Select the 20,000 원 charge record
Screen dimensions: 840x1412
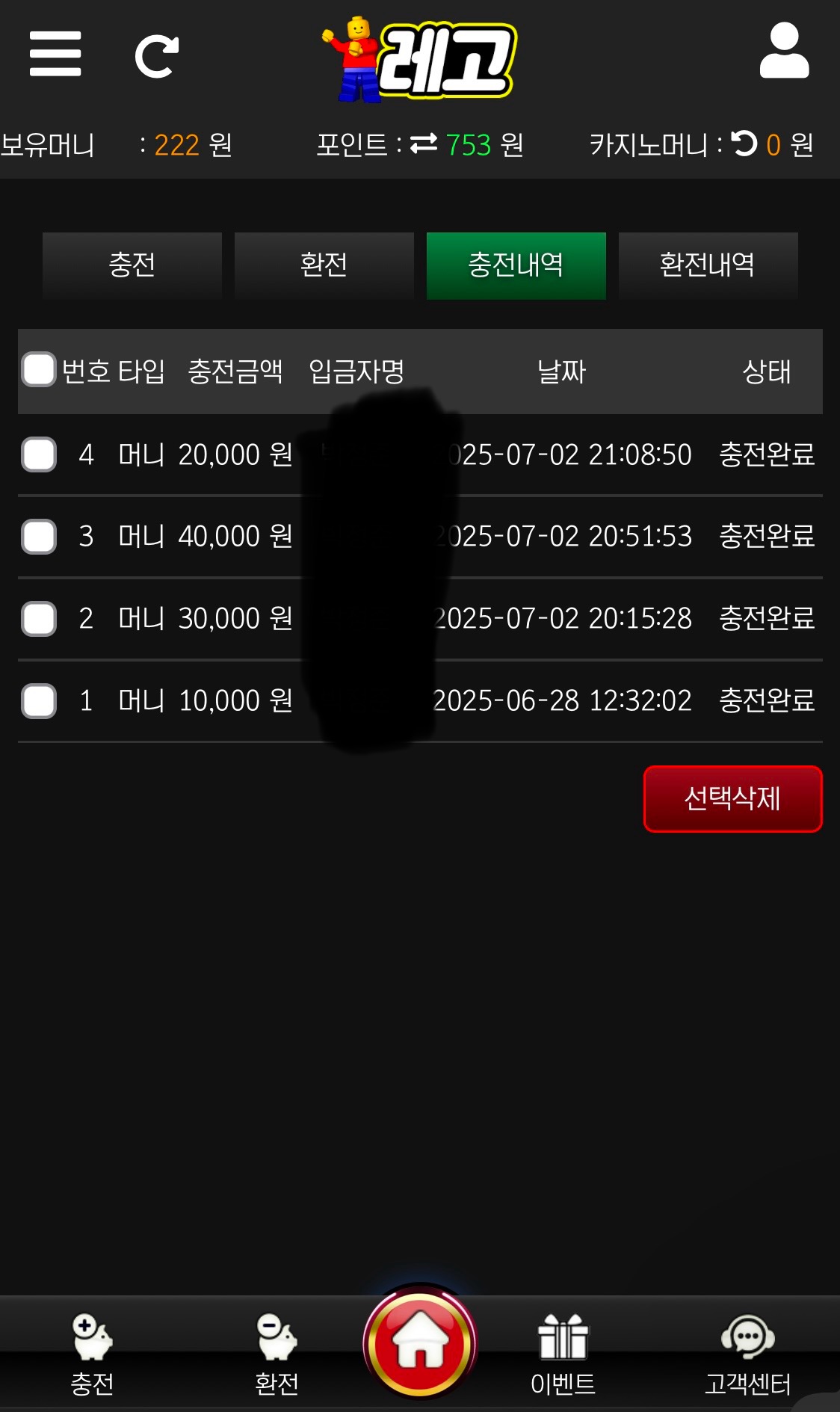tap(39, 454)
